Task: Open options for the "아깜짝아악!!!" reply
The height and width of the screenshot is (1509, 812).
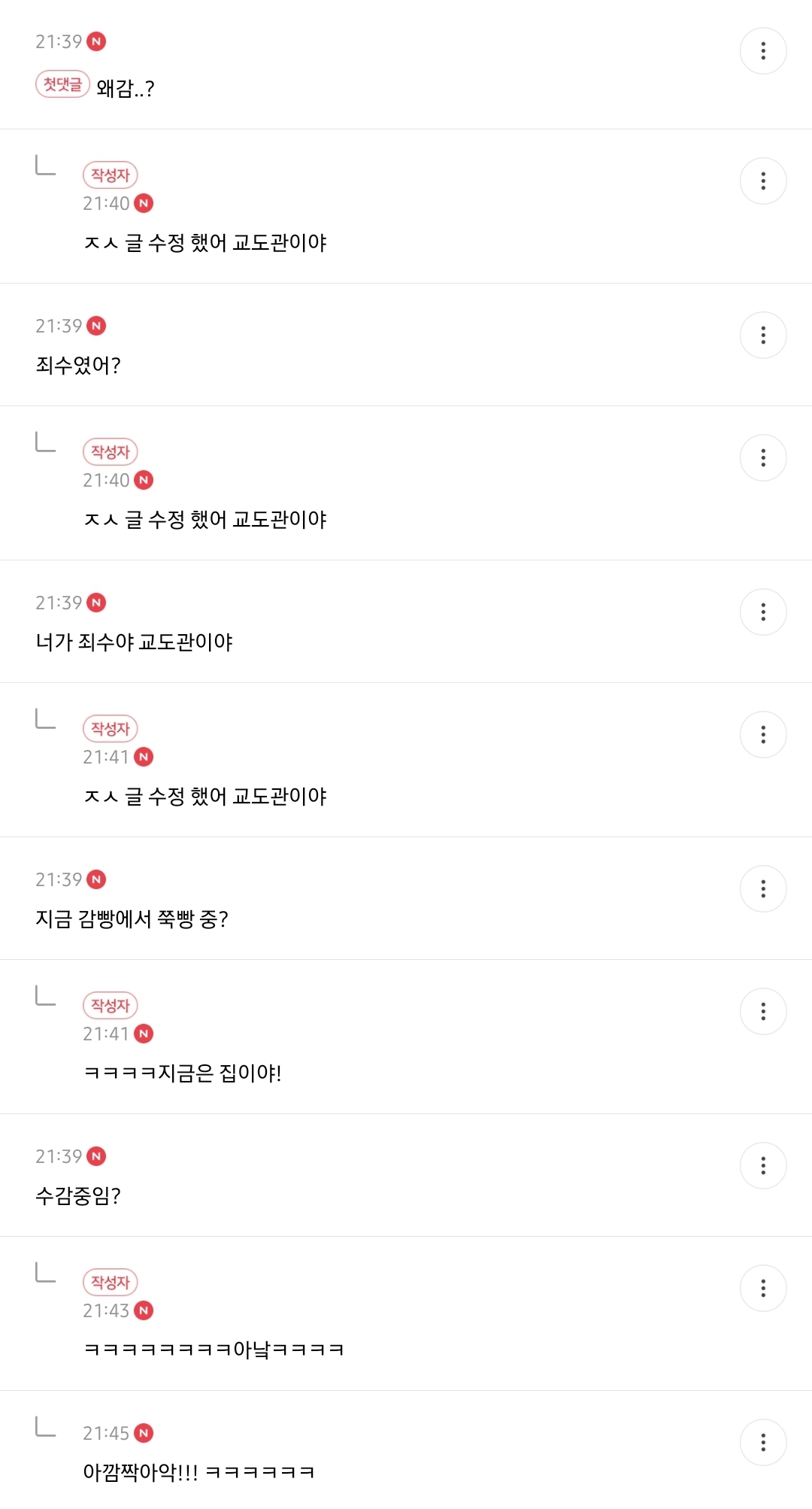Action: pyautogui.click(x=763, y=1443)
